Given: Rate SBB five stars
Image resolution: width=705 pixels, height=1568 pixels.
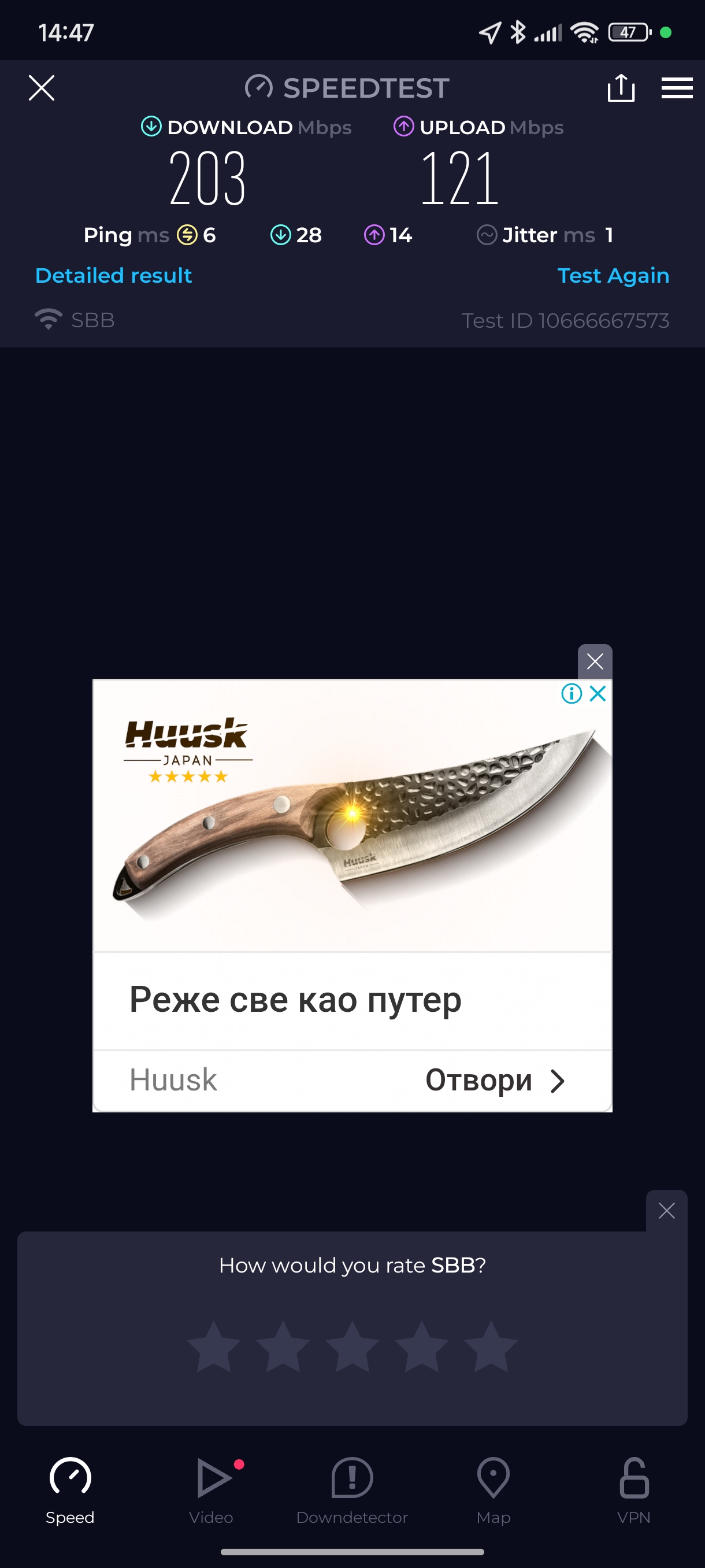Looking at the screenshot, I should (x=490, y=1346).
